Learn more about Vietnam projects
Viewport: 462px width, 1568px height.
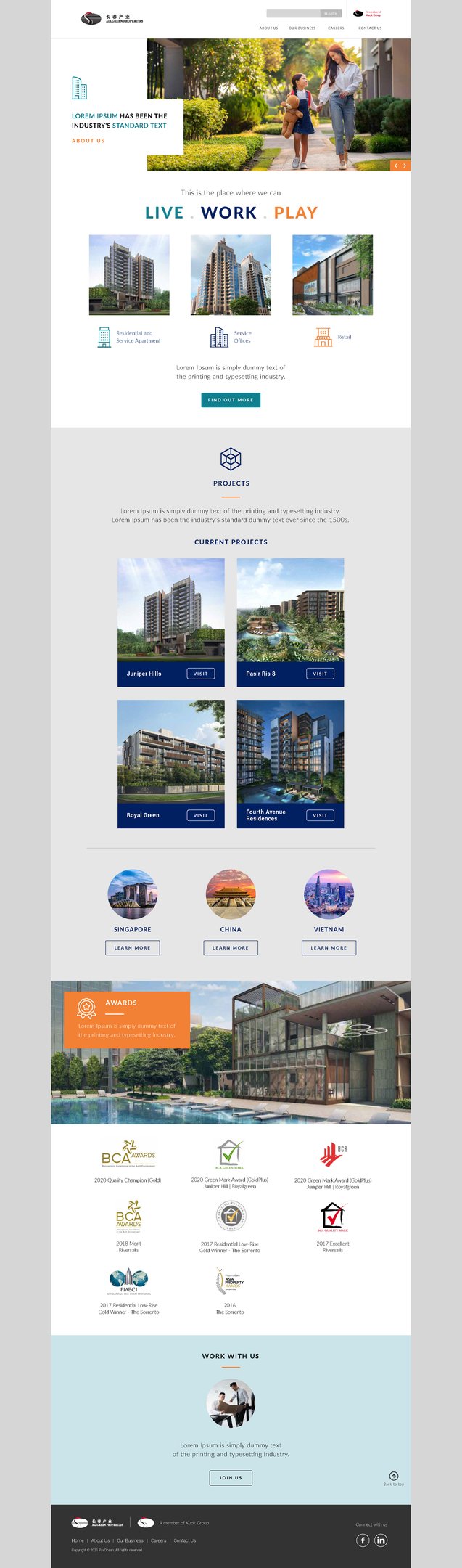pos(329,947)
